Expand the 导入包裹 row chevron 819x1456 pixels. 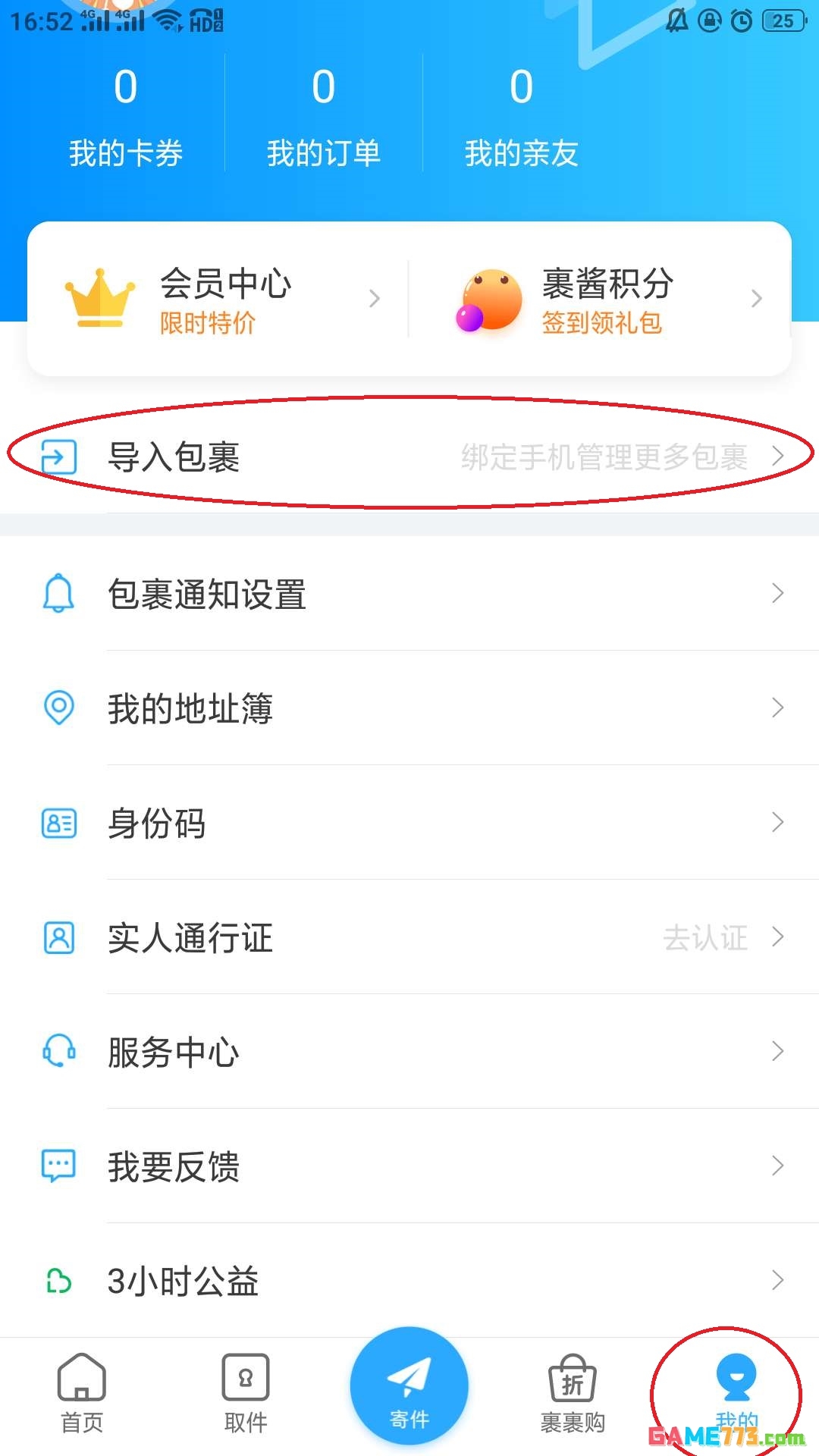click(781, 457)
